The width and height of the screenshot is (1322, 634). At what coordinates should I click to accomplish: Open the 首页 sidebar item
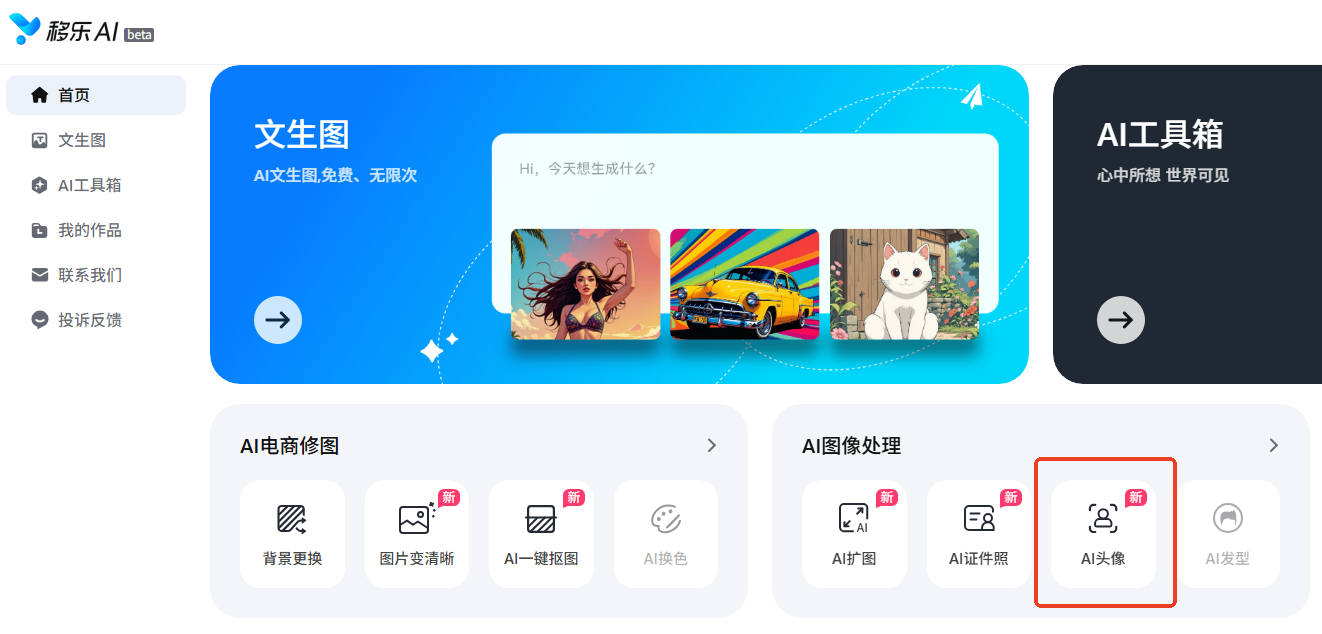pyautogui.click(x=95, y=95)
